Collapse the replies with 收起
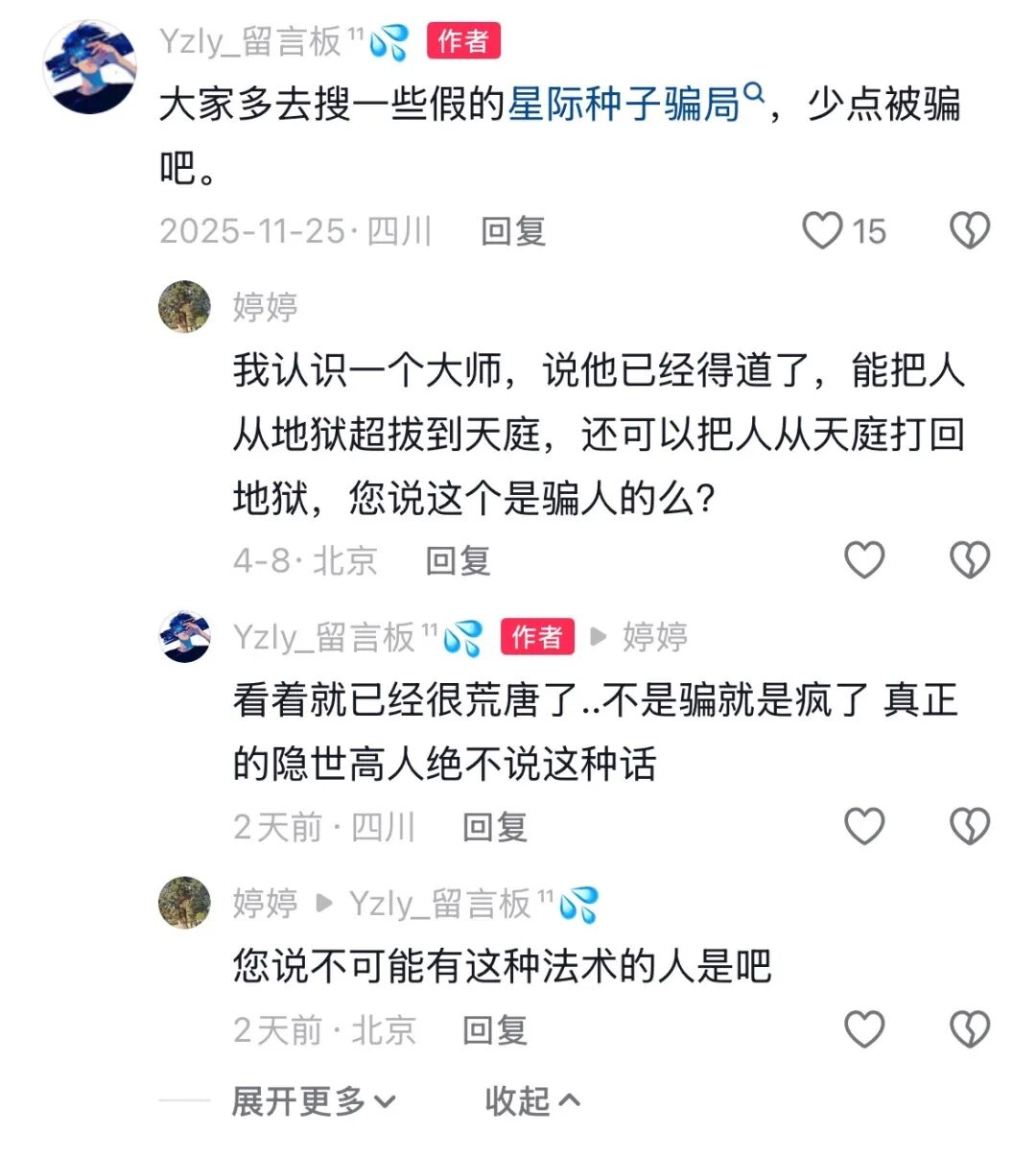Viewport: 1036px width, 1156px height. 531,1101
